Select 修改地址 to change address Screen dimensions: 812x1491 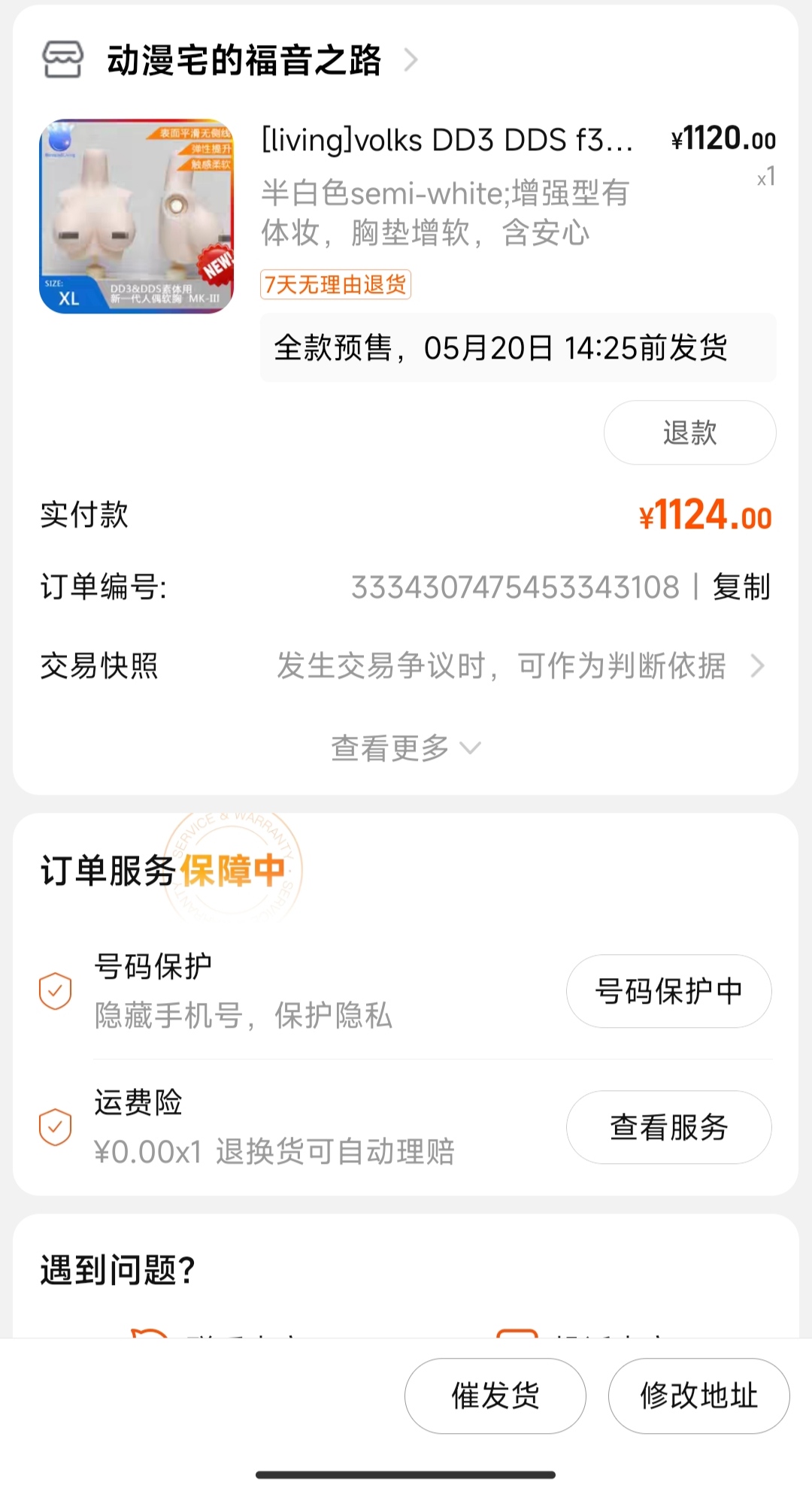pyautogui.click(x=698, y=1396)
